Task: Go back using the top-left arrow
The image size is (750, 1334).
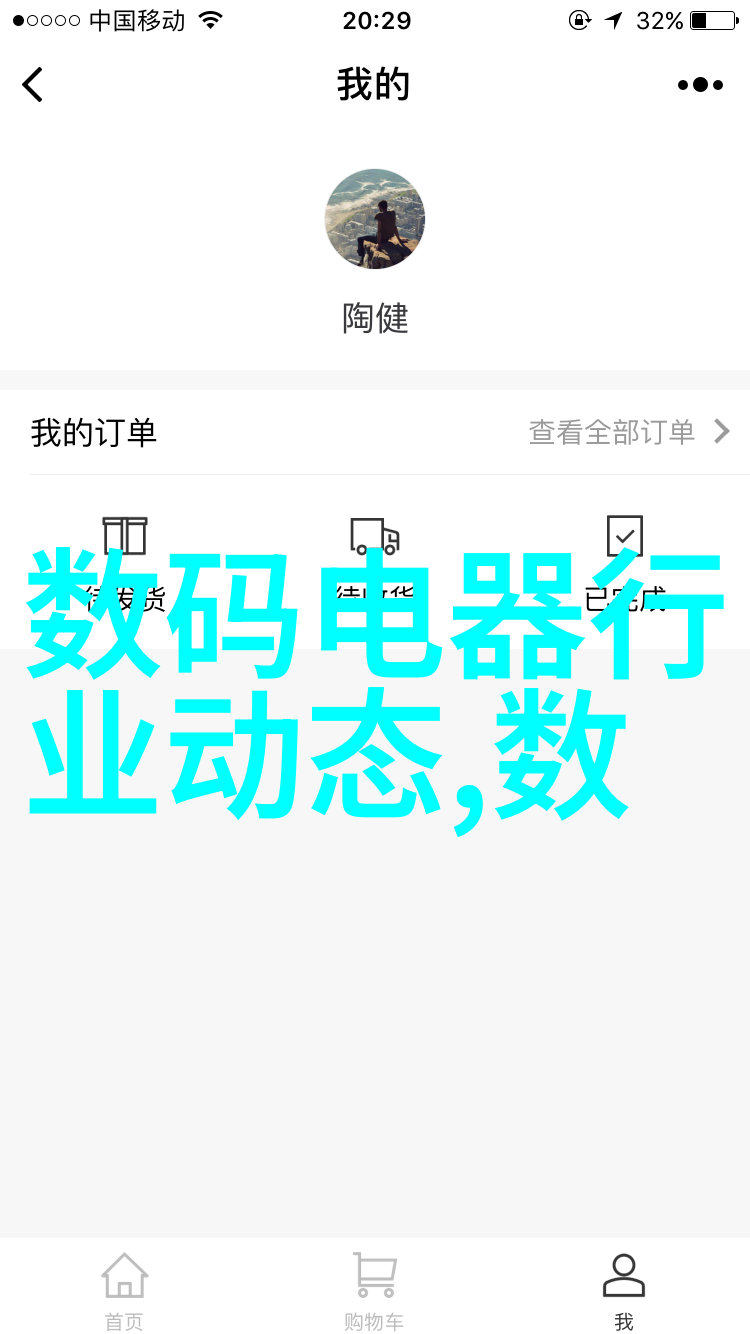Action: coord(33,85)
